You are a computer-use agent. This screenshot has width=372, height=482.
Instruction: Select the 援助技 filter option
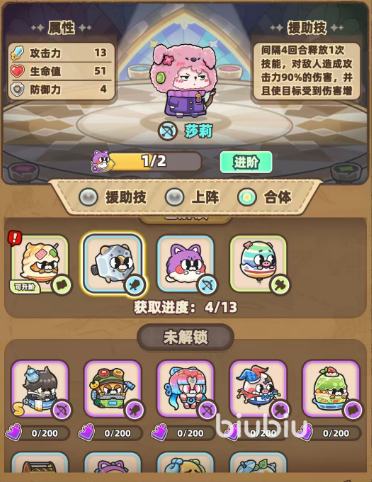pos(113,197)
